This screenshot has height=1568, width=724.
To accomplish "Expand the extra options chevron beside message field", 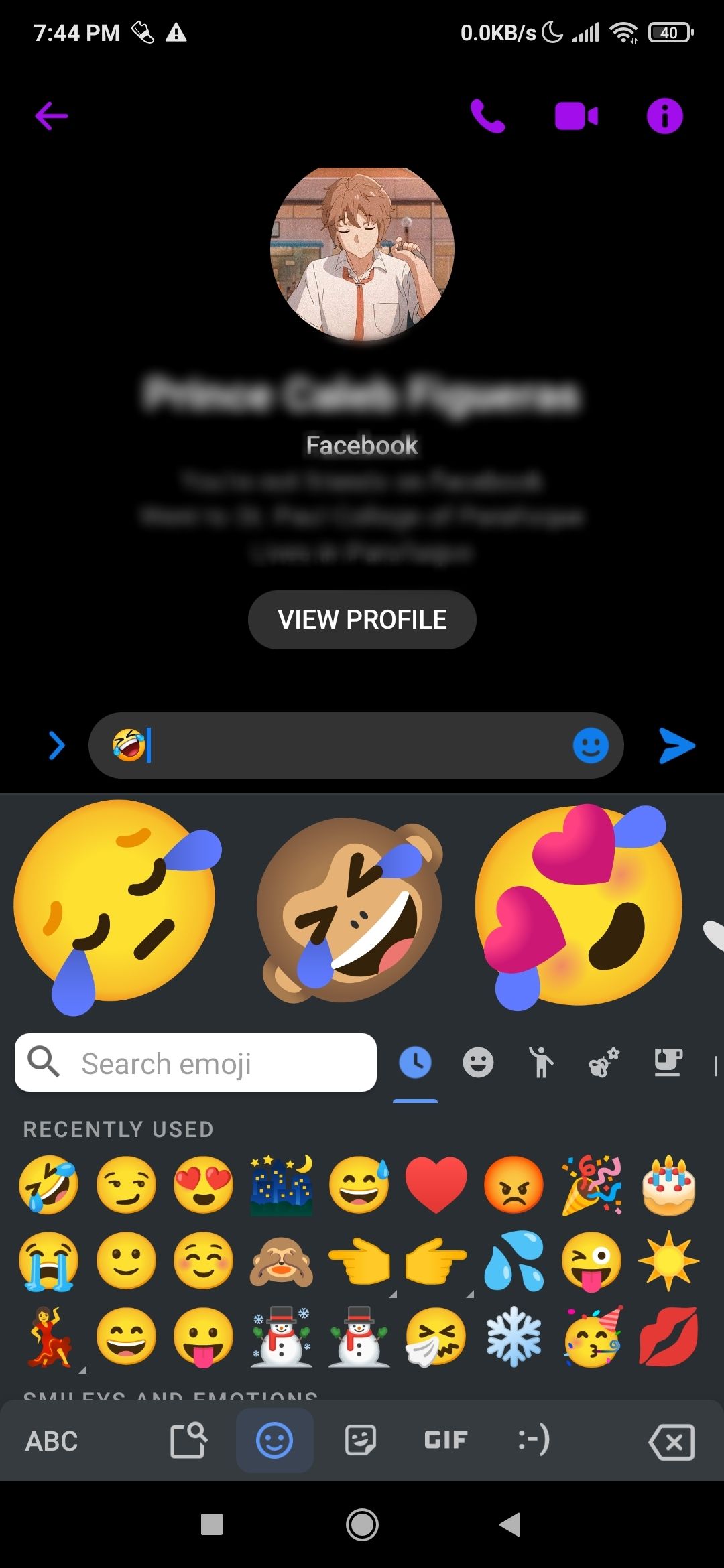I will pyautogui.click(x=57, y=745).
